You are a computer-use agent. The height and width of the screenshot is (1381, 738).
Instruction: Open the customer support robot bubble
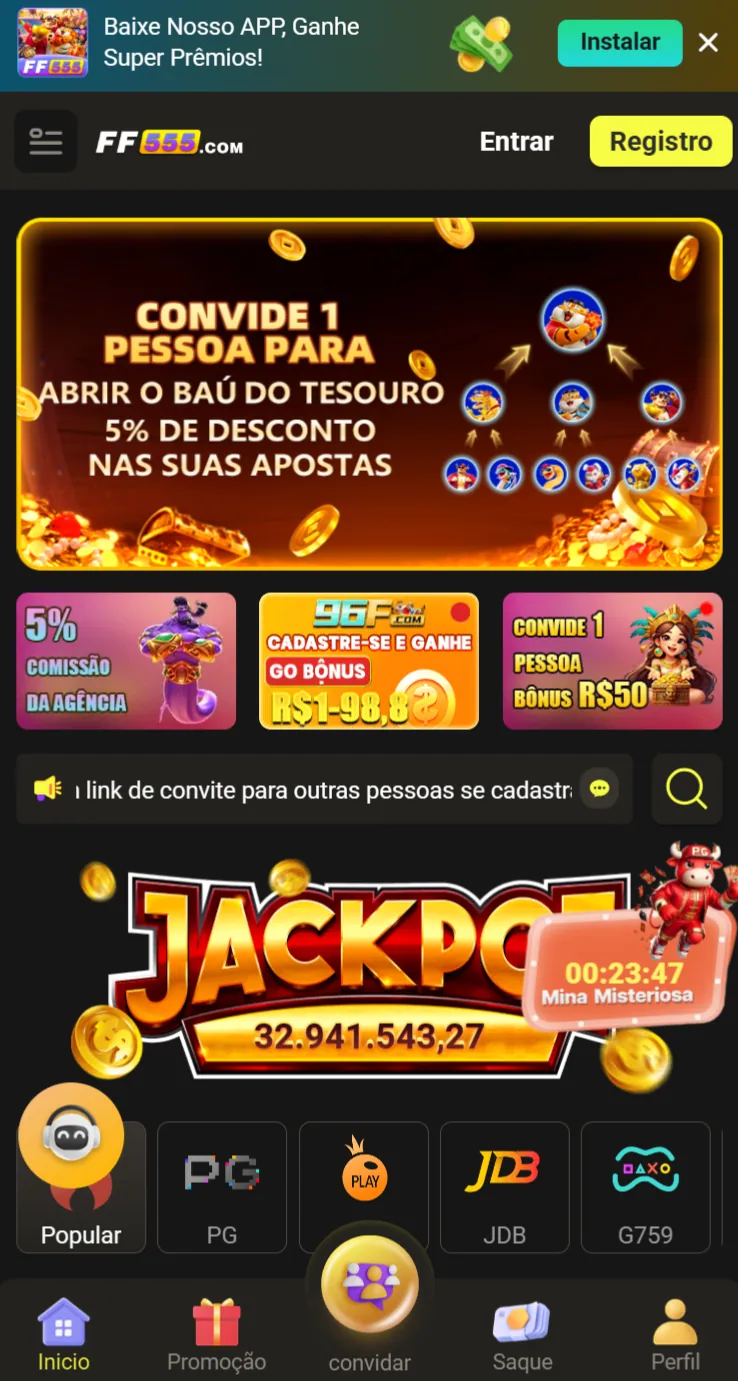(71, 1136)
